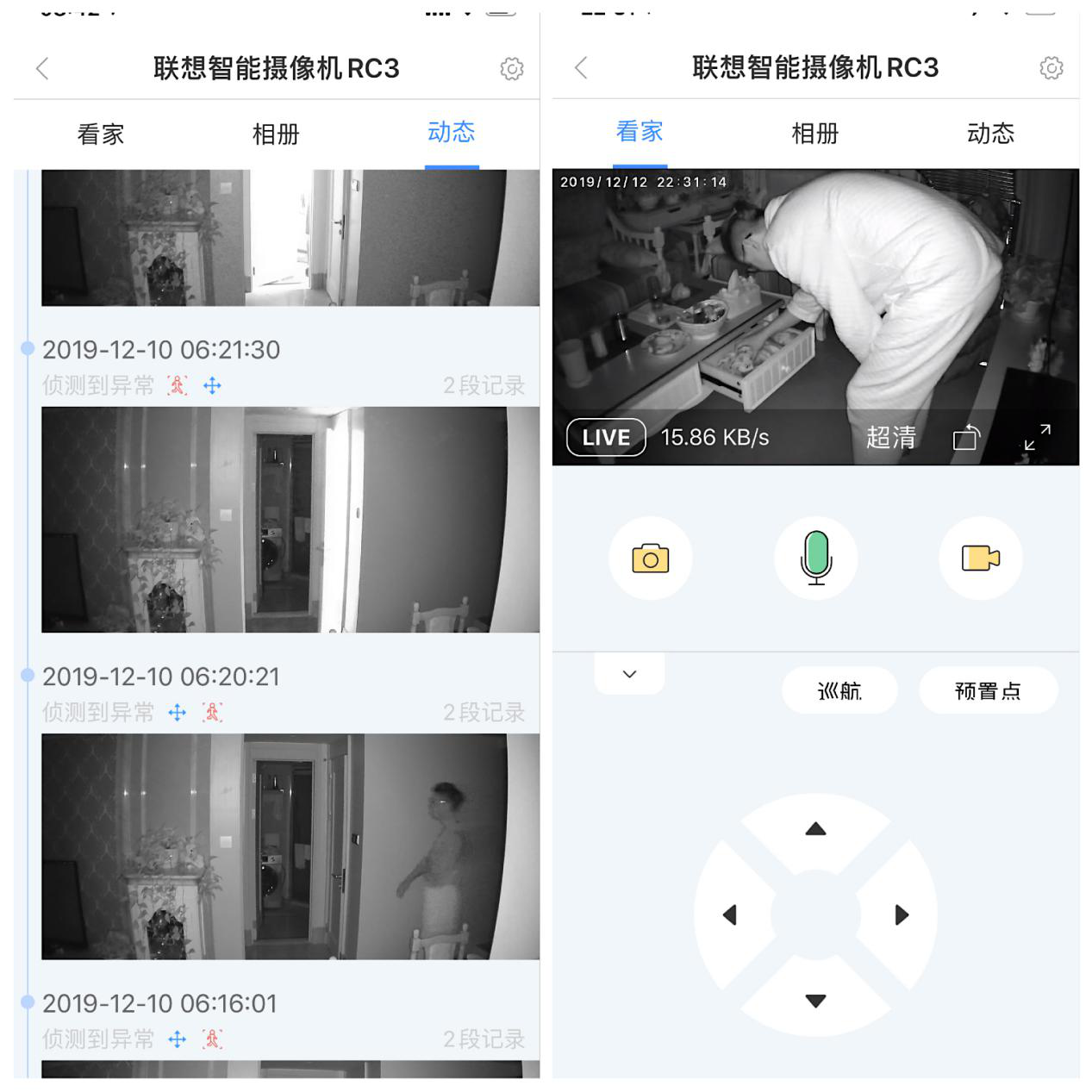Take a snapshot with the camera button
Screen dimensions: 1092x1092
[650, 558]
